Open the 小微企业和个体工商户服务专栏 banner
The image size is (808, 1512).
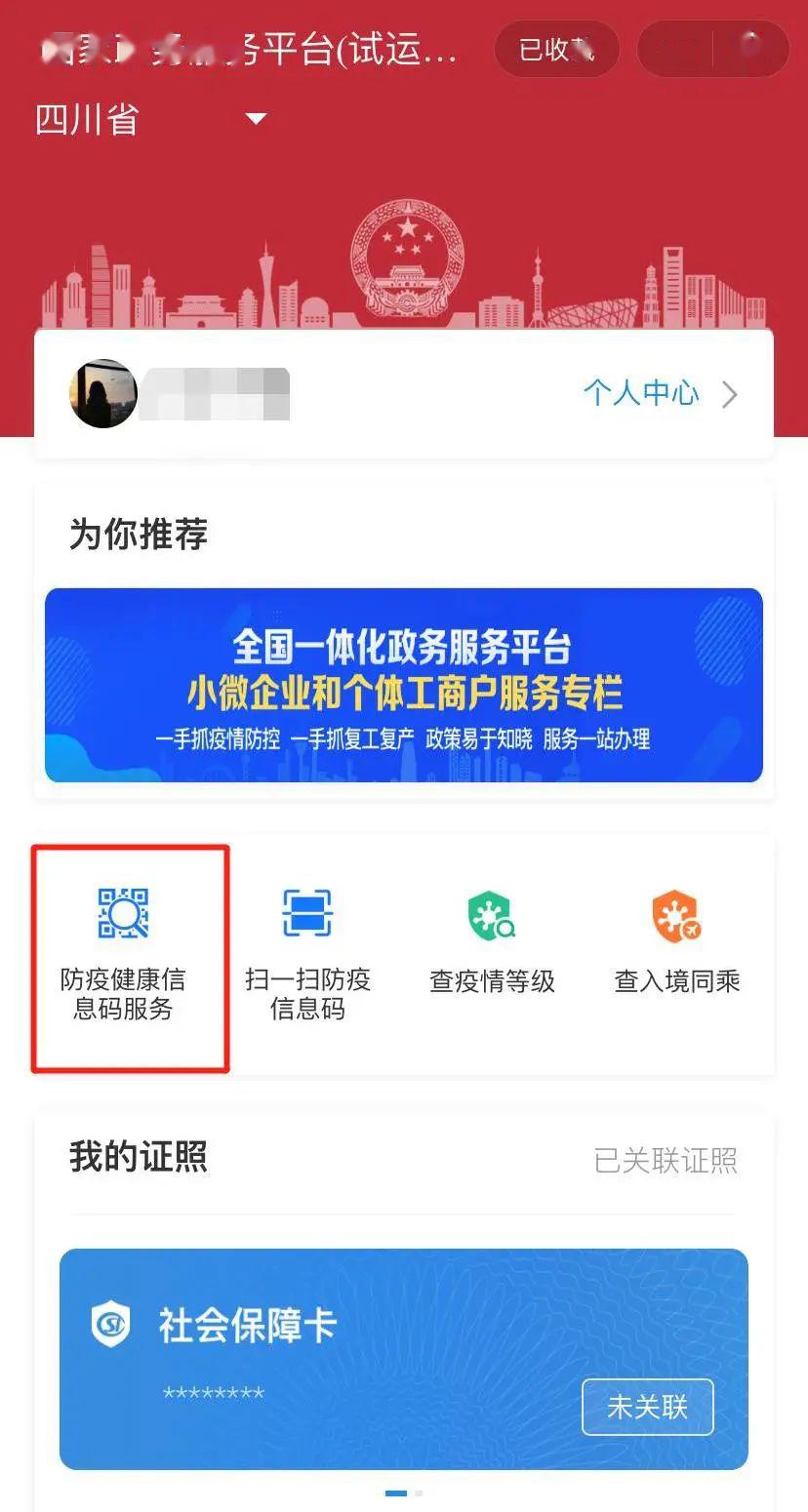[x=404, y=685]
